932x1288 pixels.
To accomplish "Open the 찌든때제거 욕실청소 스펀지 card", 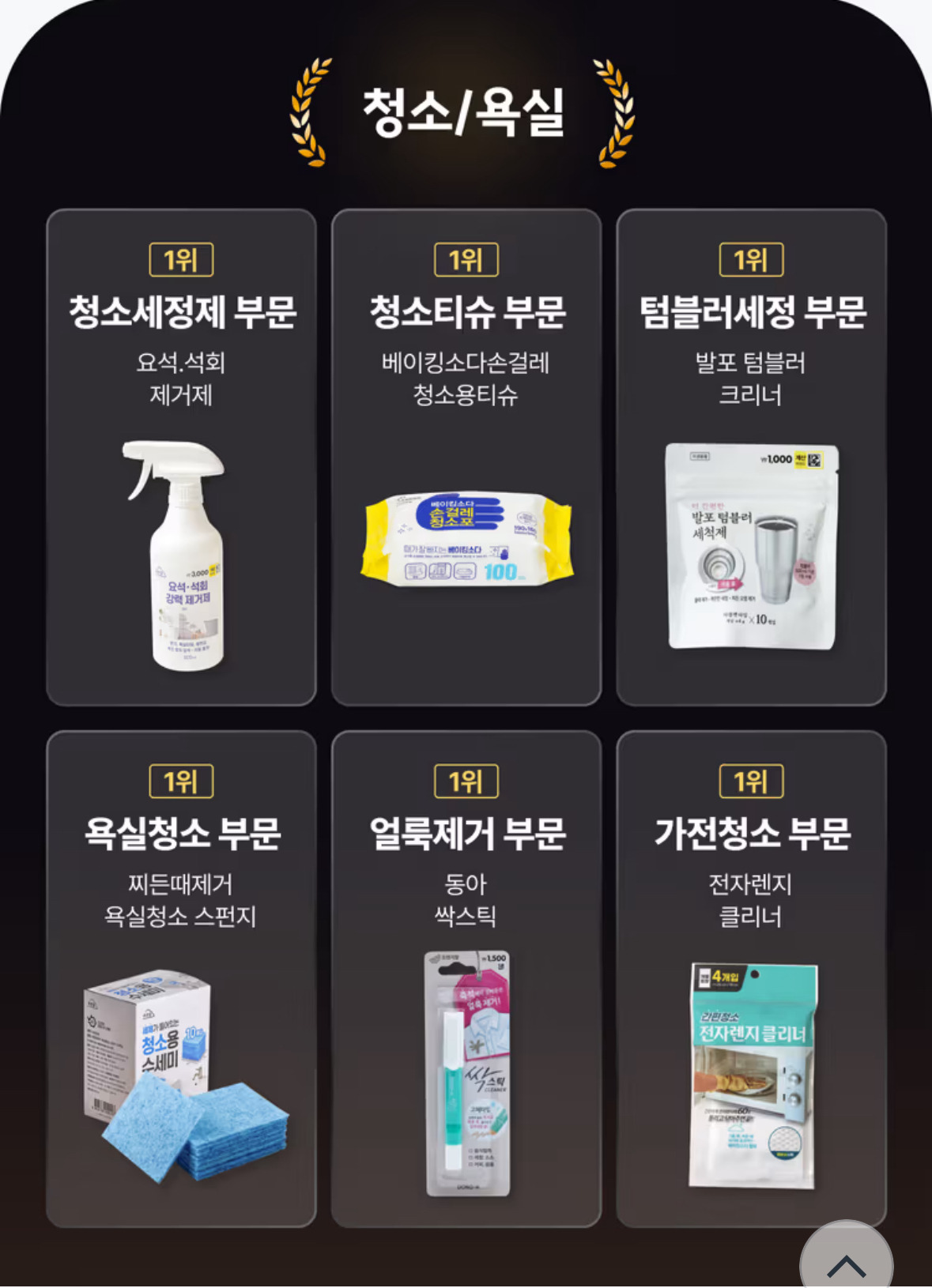I will (x=181, y=980).
